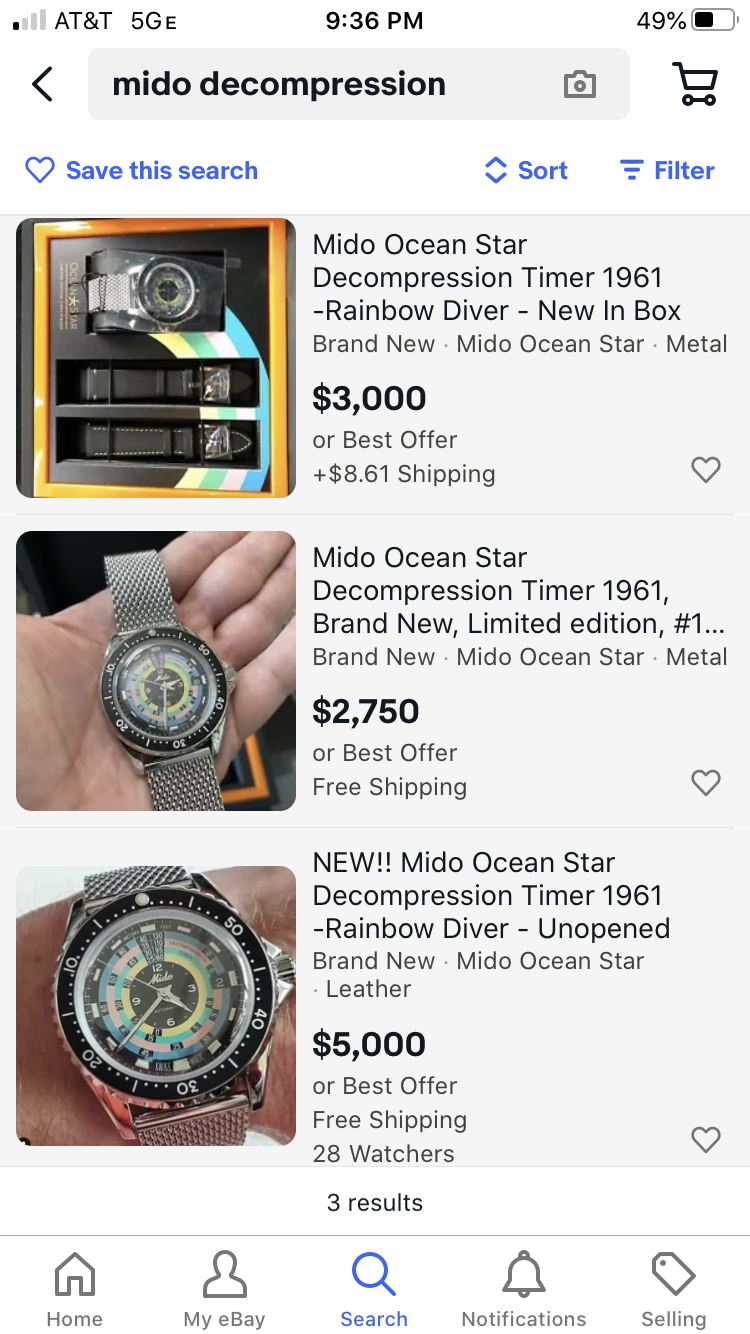Select the Search tab

pyautogui.click(x=374, y=1290)
